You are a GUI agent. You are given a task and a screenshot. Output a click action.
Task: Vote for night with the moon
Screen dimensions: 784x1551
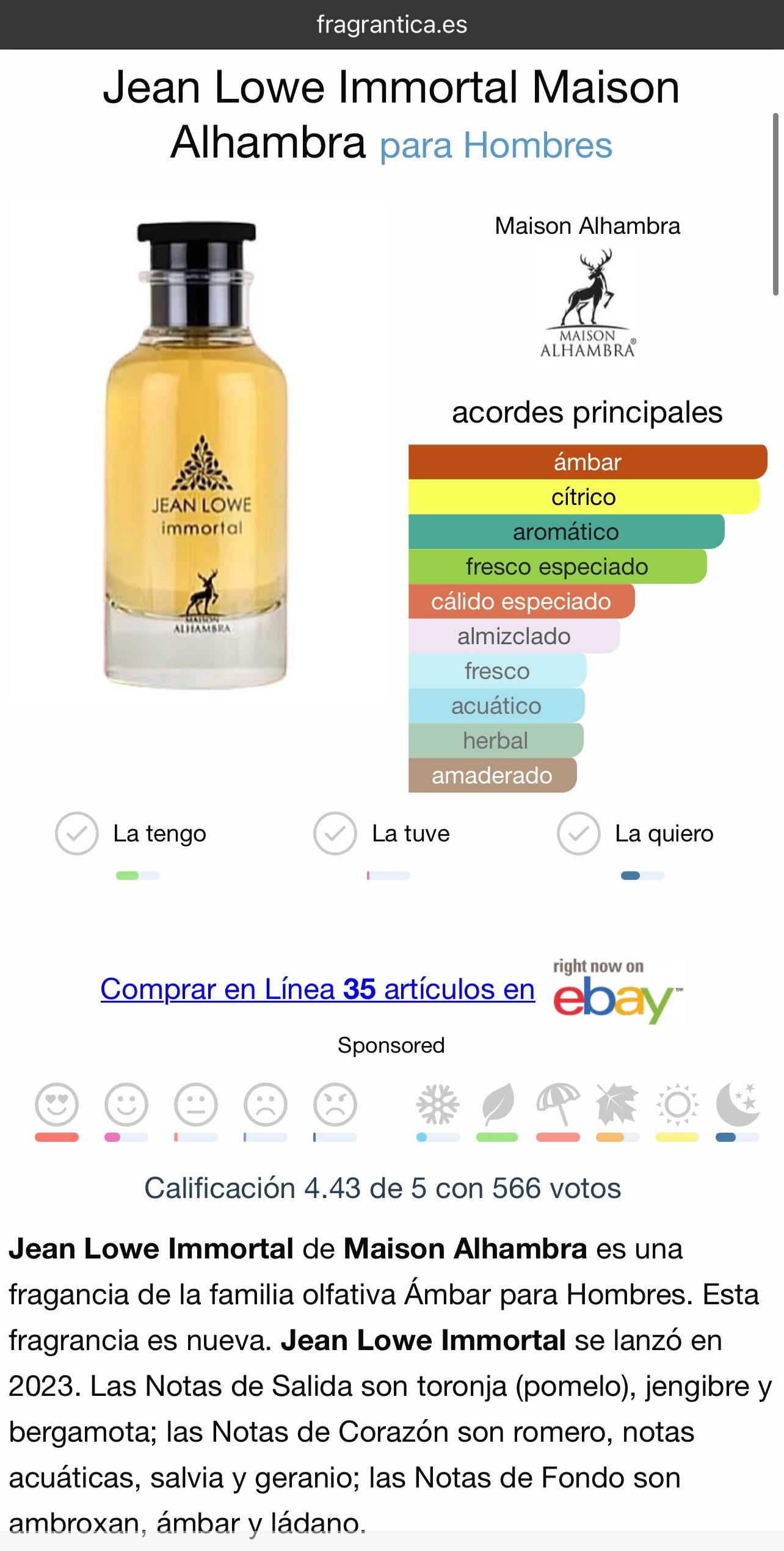click(738, 1105)
